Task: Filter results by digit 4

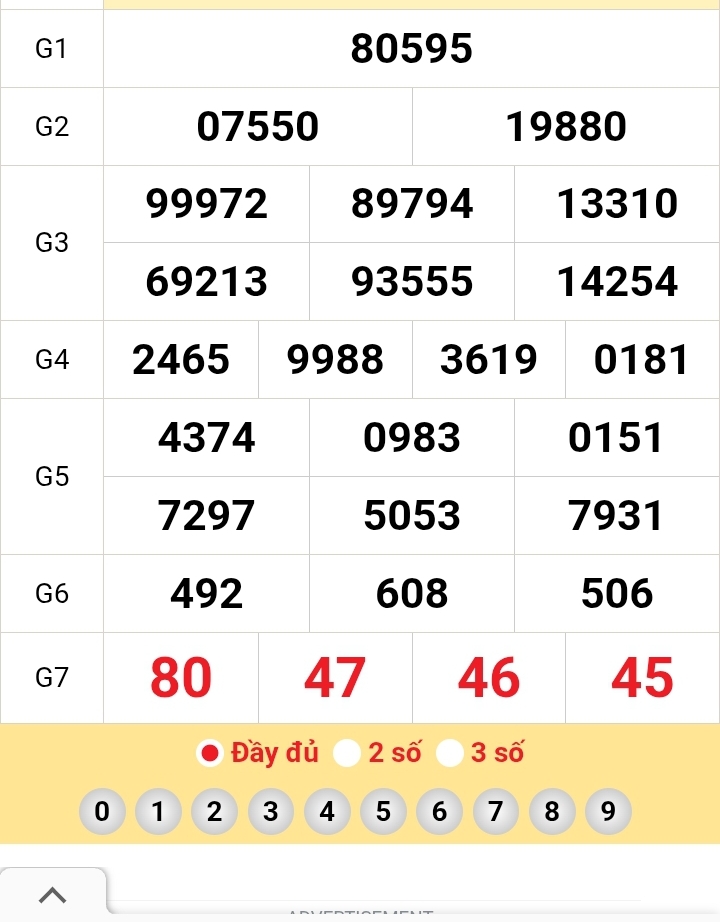Action: tap(327, 812)
